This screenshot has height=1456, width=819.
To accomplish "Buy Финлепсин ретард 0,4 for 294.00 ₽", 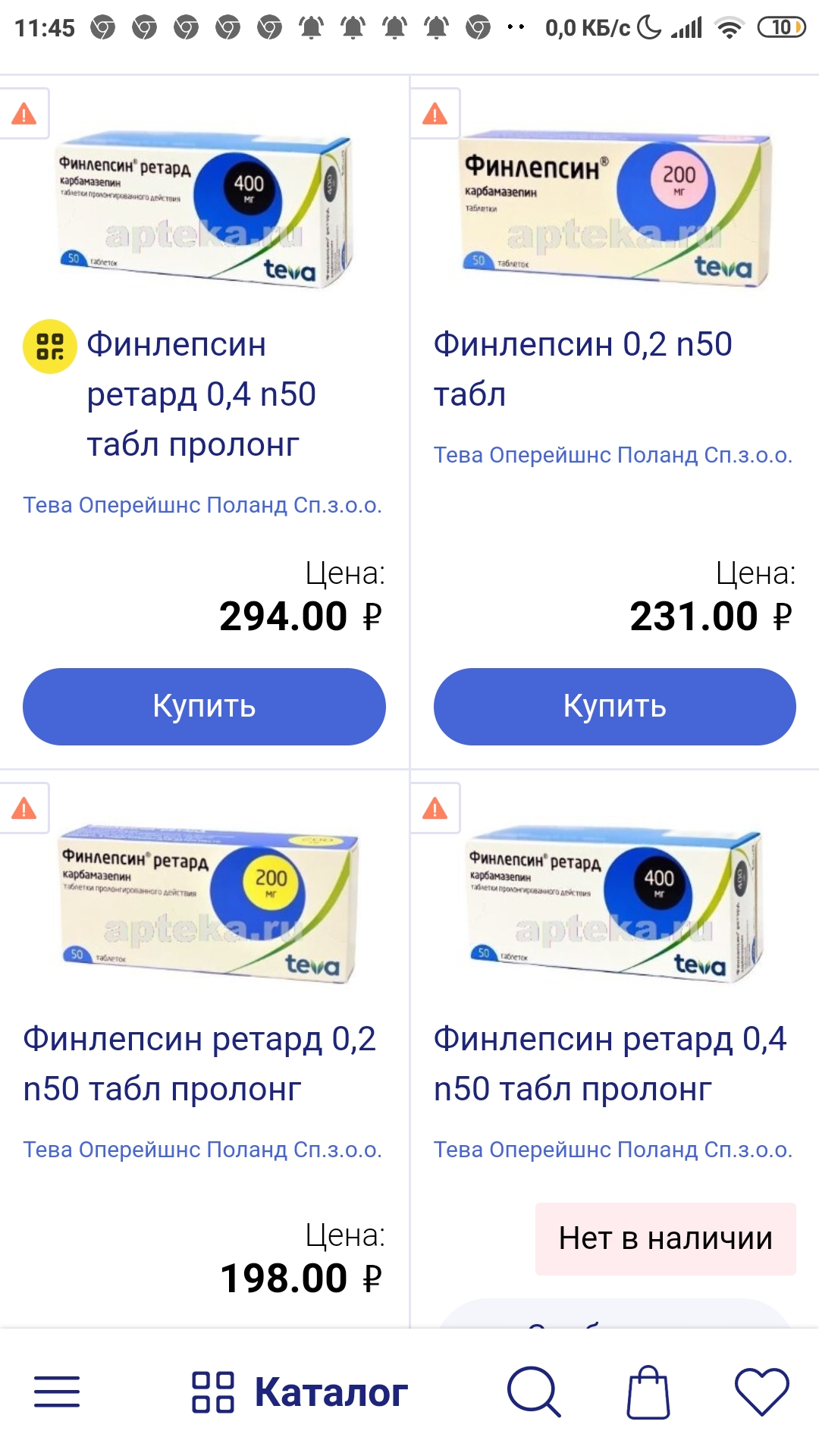I will tap(204, 706).
